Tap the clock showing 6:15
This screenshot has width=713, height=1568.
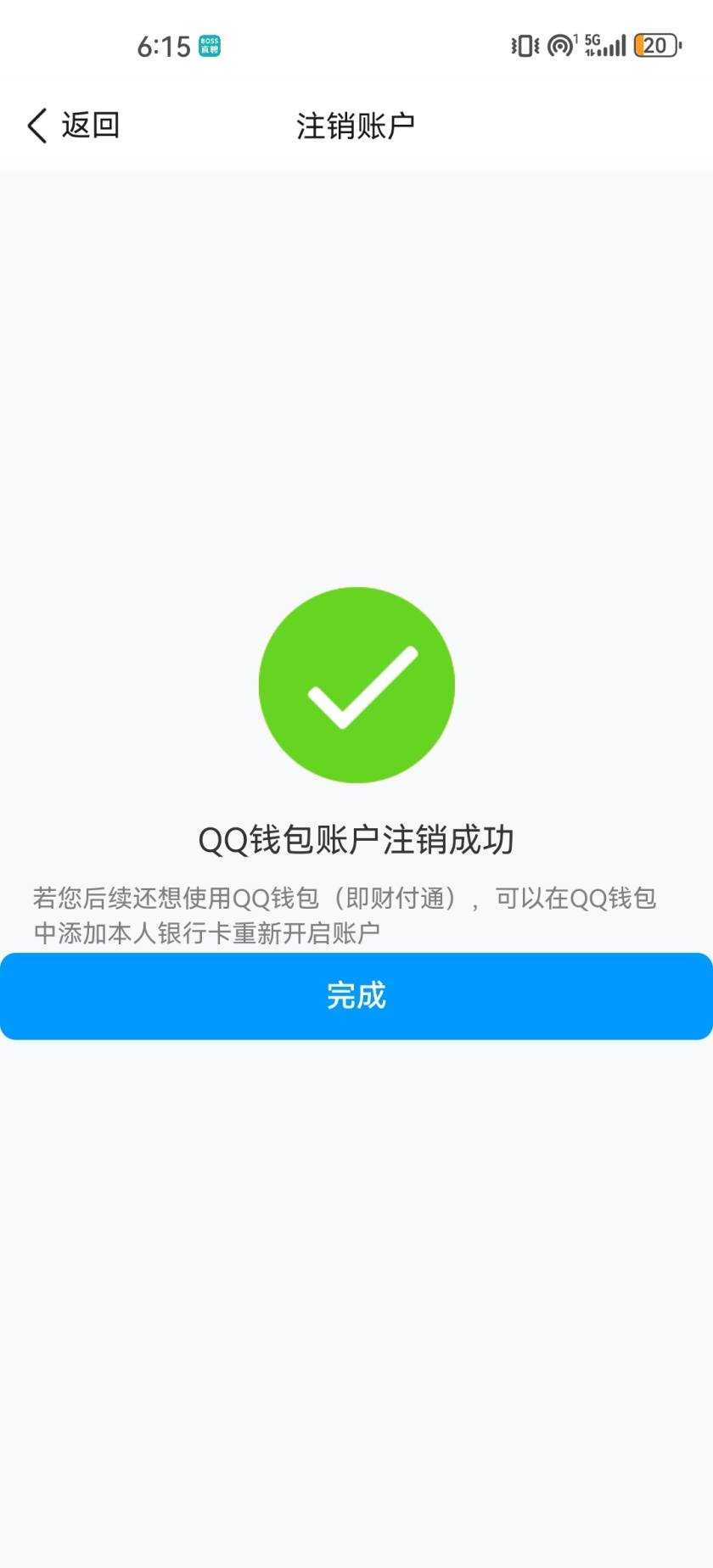[x=163, y=46]
